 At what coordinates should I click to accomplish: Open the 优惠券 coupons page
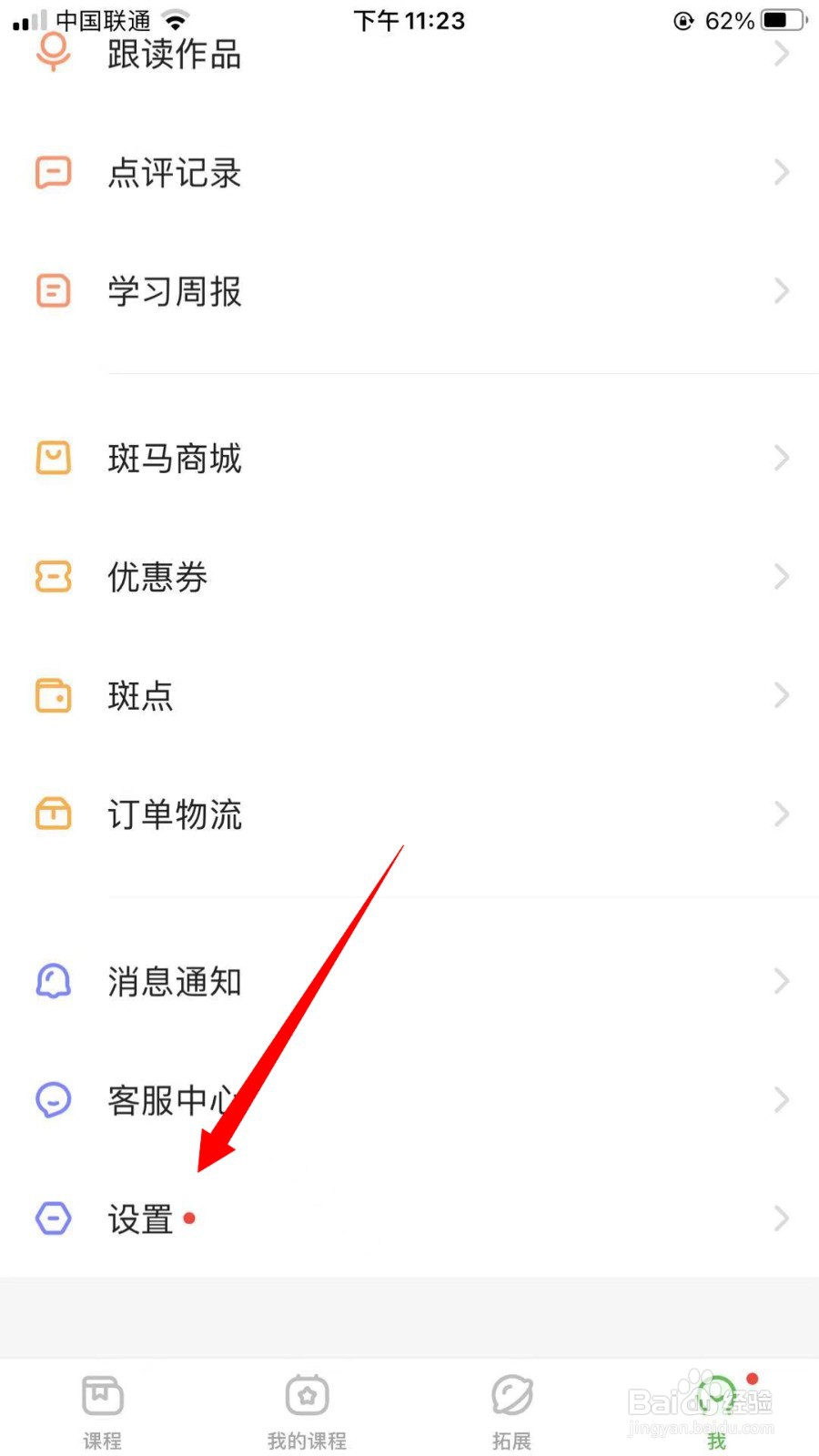click(157, 577)
